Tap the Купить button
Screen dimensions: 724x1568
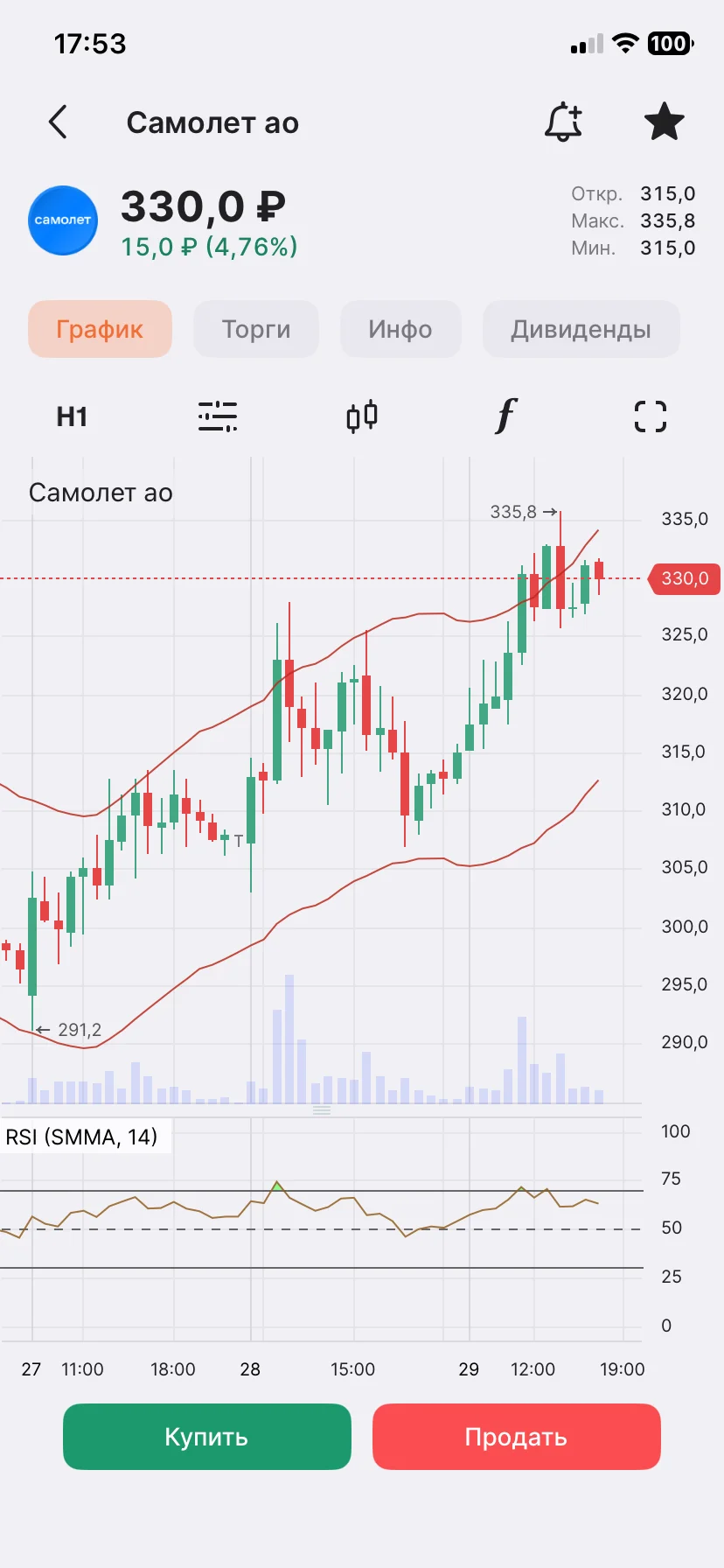tap(207, 1437)
